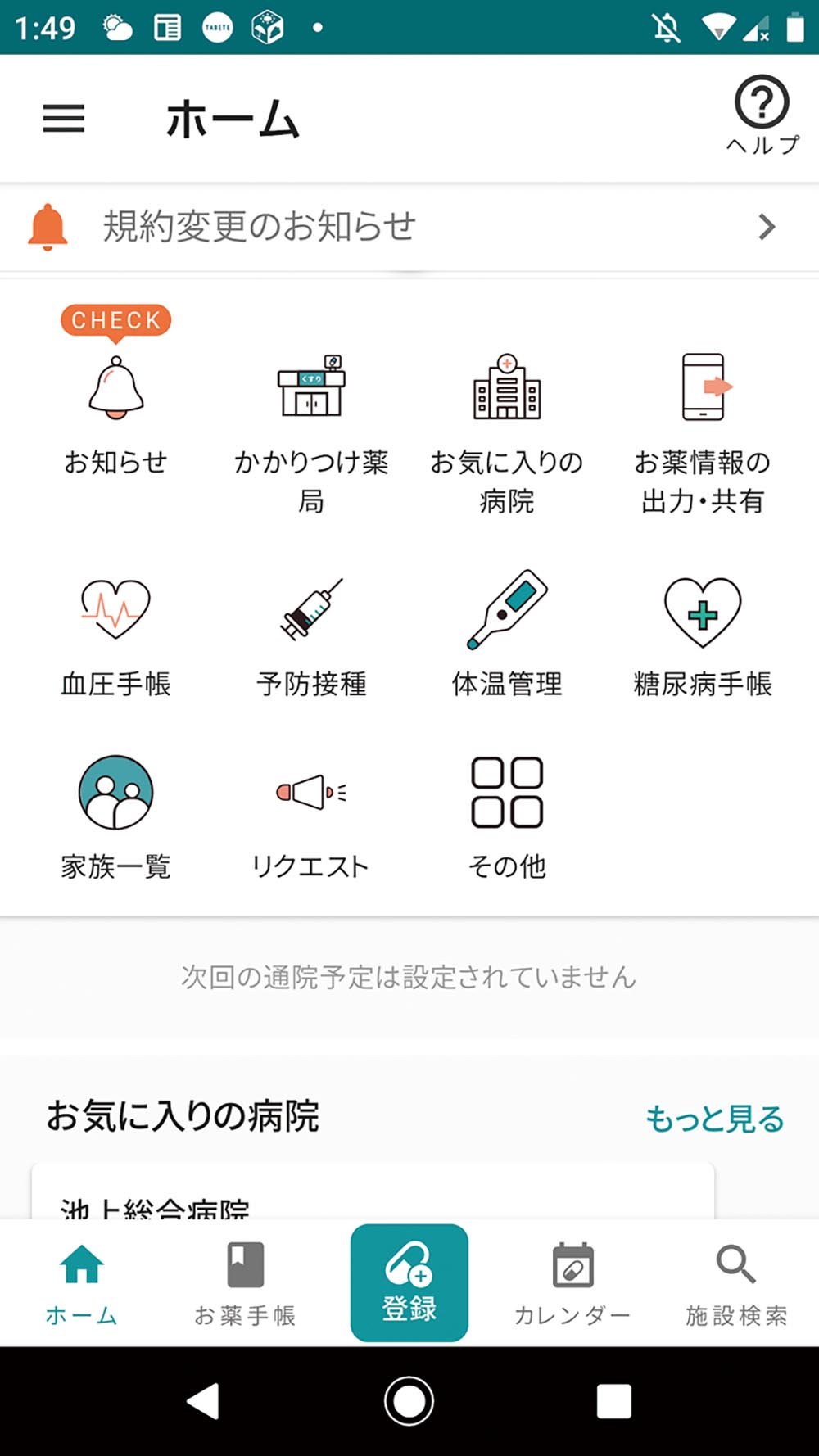Image resolution: width=819 pixels, height=1456 pixels.
Task: Switch to the お薬手帳 tab
Action: [245, 1283]
